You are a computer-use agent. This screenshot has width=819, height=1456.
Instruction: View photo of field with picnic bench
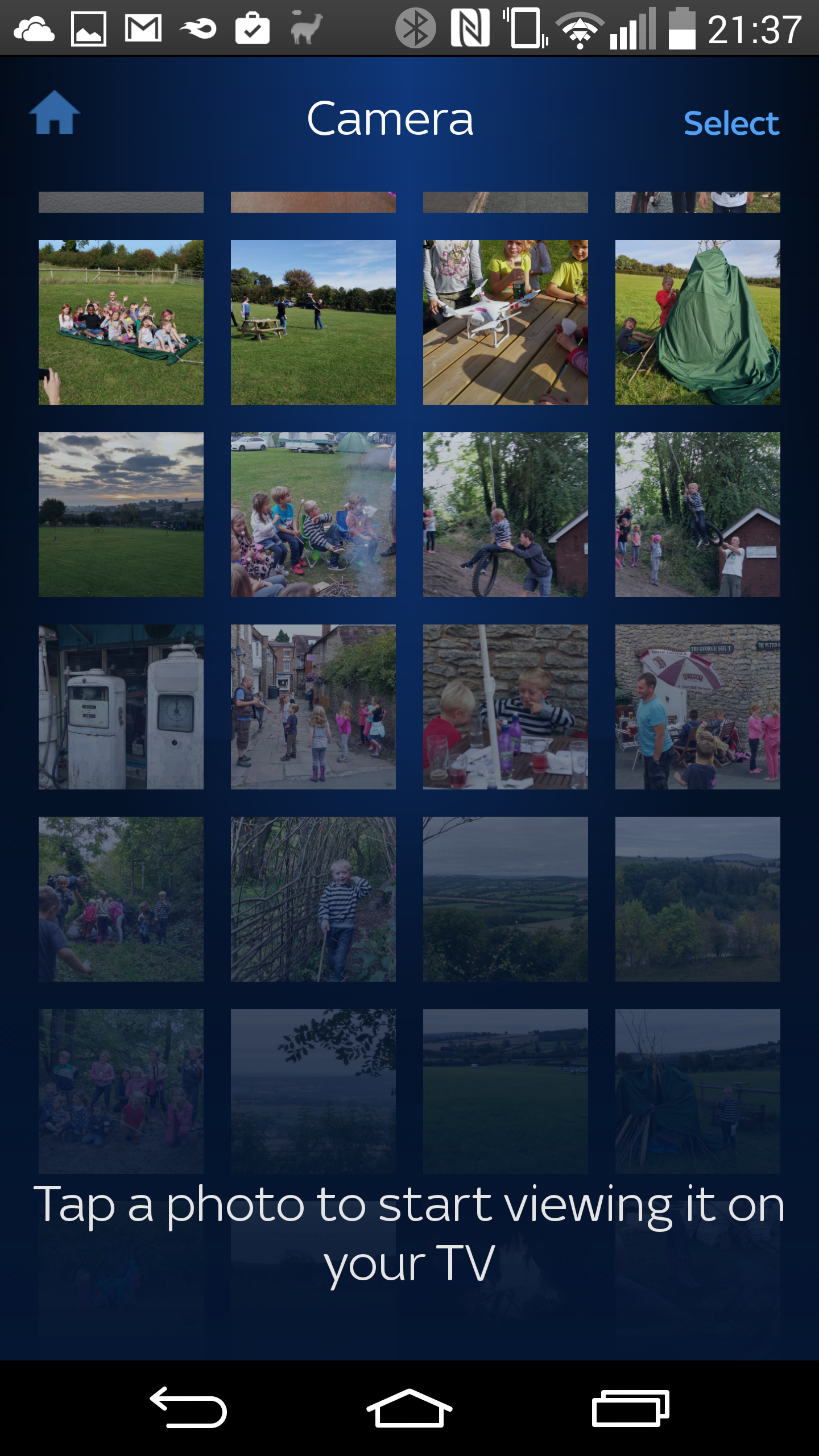313,322
